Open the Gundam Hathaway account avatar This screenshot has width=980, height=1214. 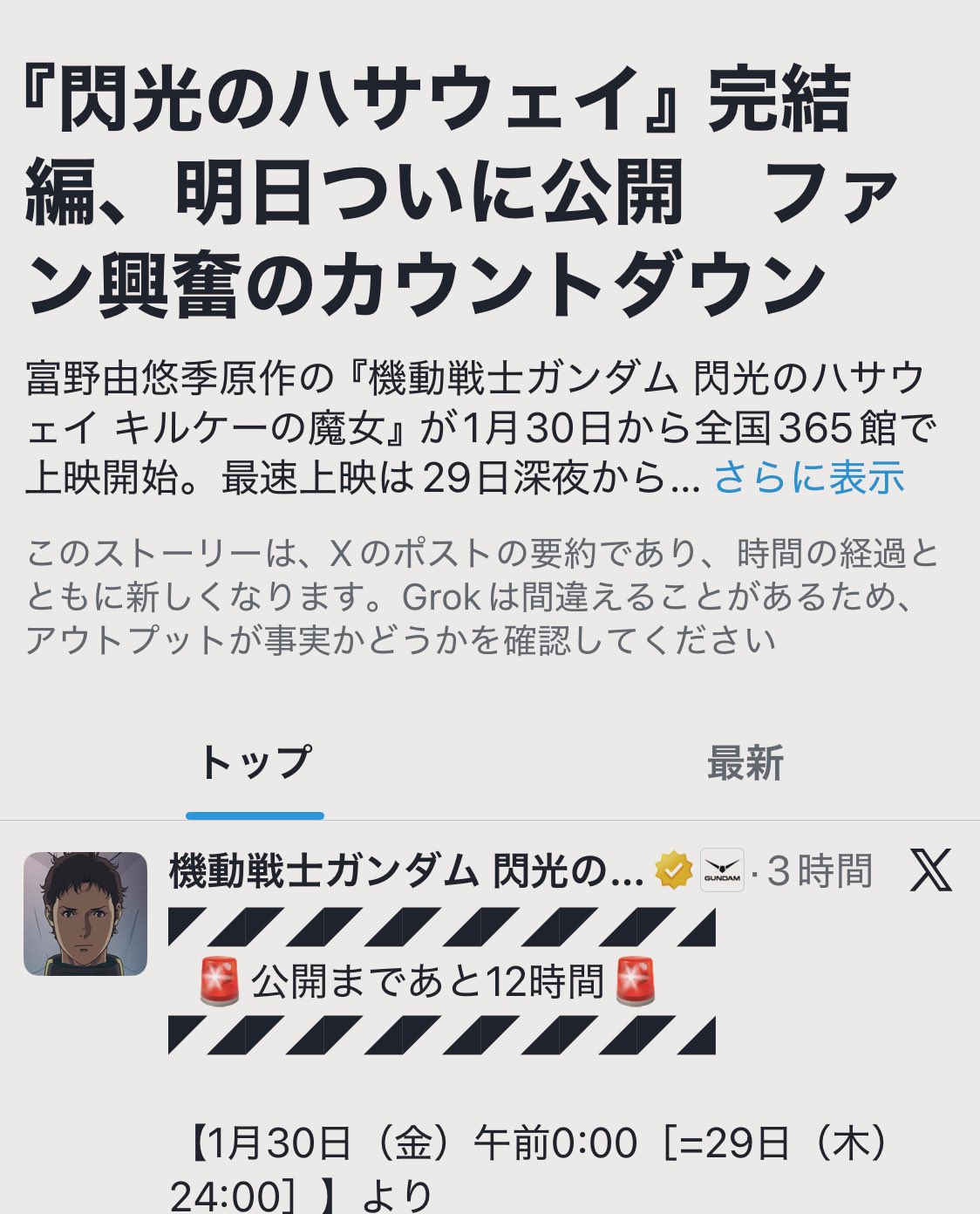coord(85,913)
